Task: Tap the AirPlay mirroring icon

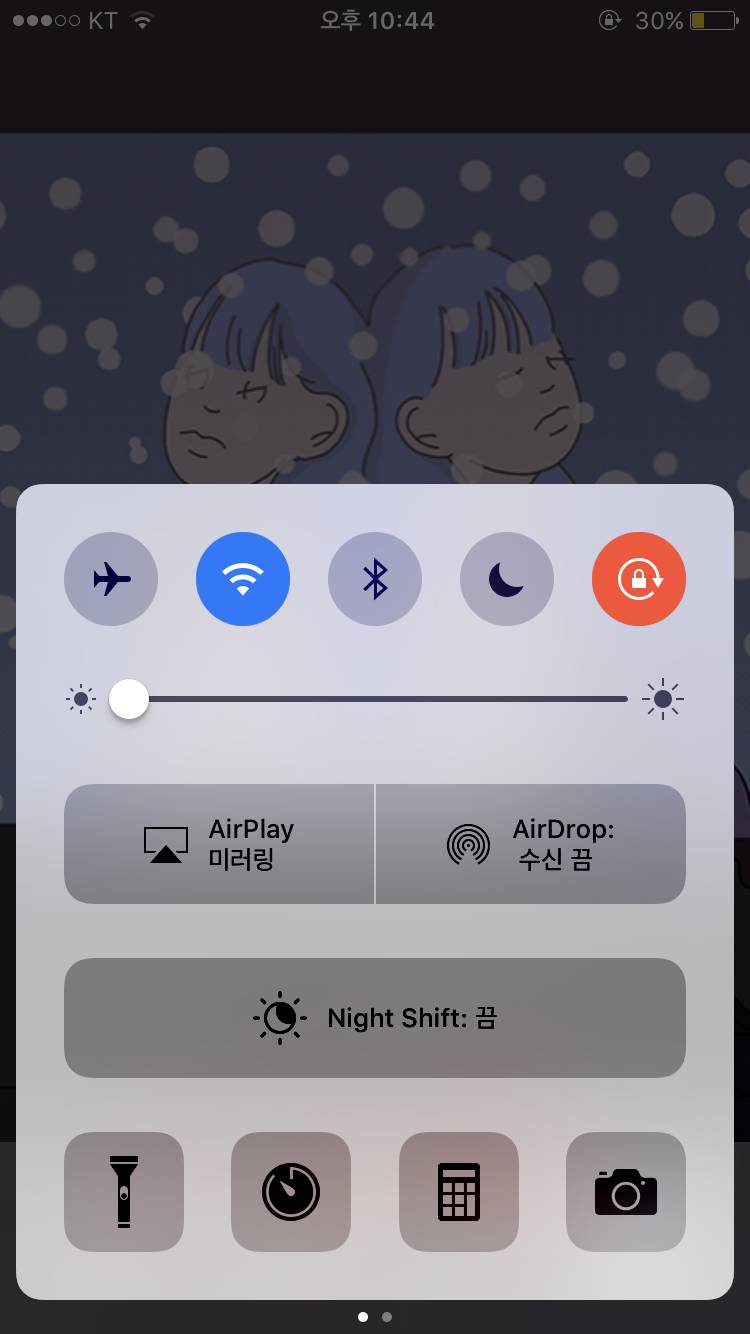Action: [165, 843]
